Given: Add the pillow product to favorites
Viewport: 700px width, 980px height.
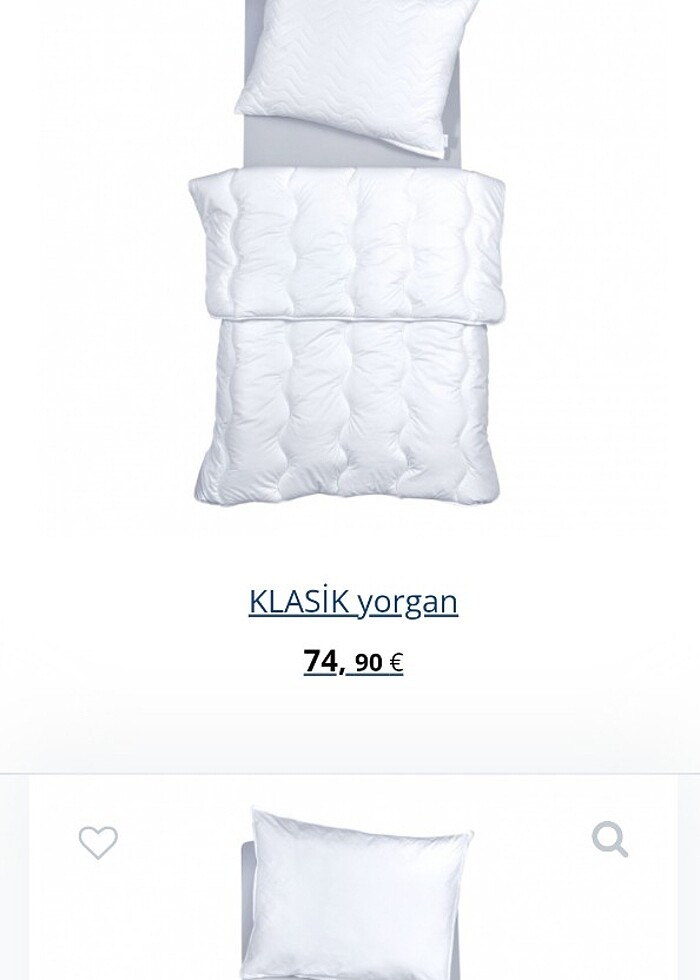Looking at the screenshot, I should pos(98,842).
